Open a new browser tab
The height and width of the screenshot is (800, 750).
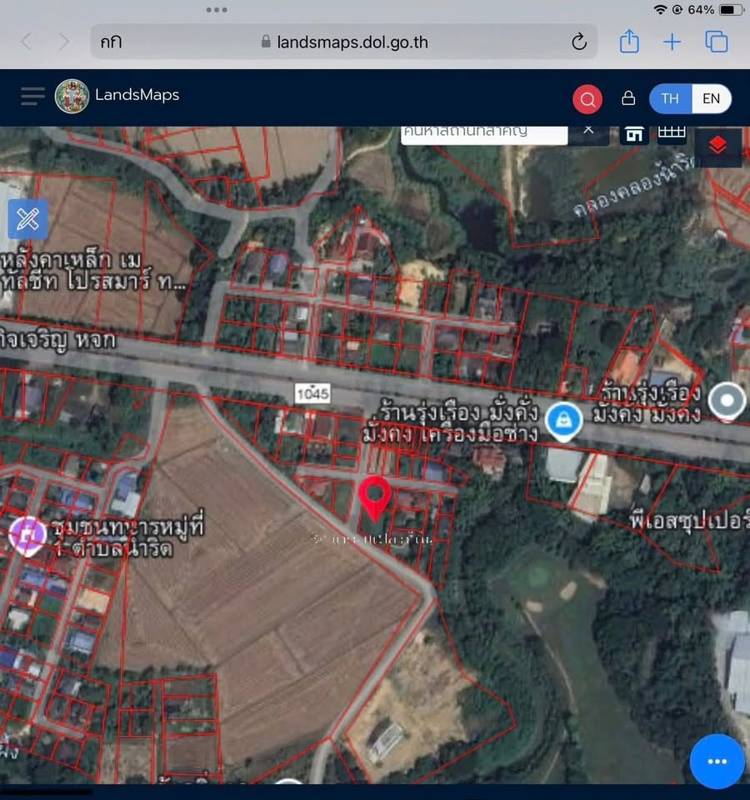pyautogui.click(x=672, y=42)
